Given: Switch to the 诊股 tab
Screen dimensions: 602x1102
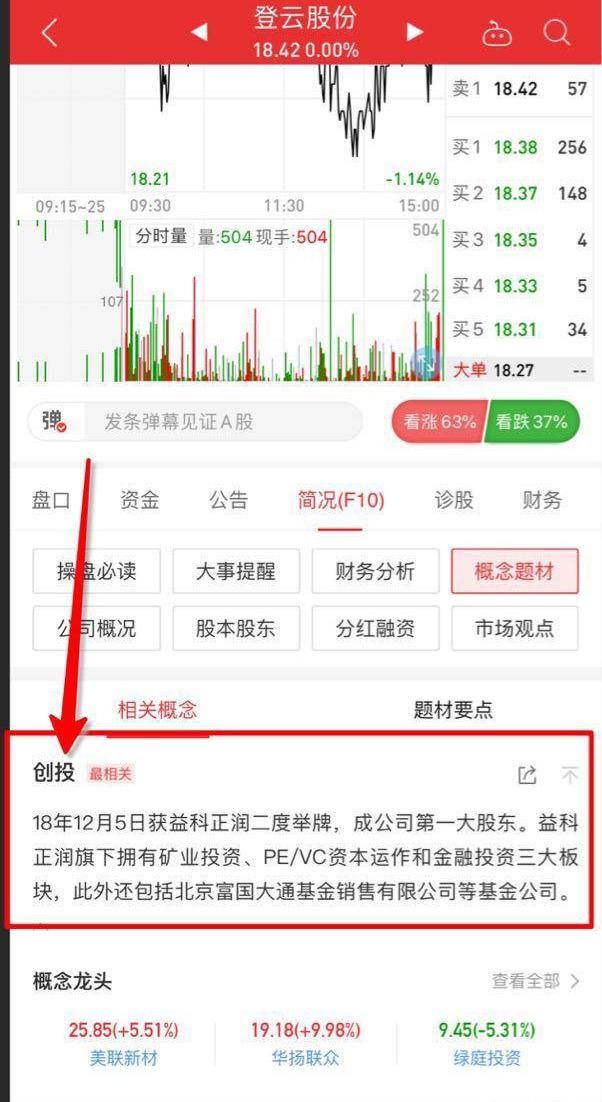Looking at the screenshot, I should click(453, 500).
